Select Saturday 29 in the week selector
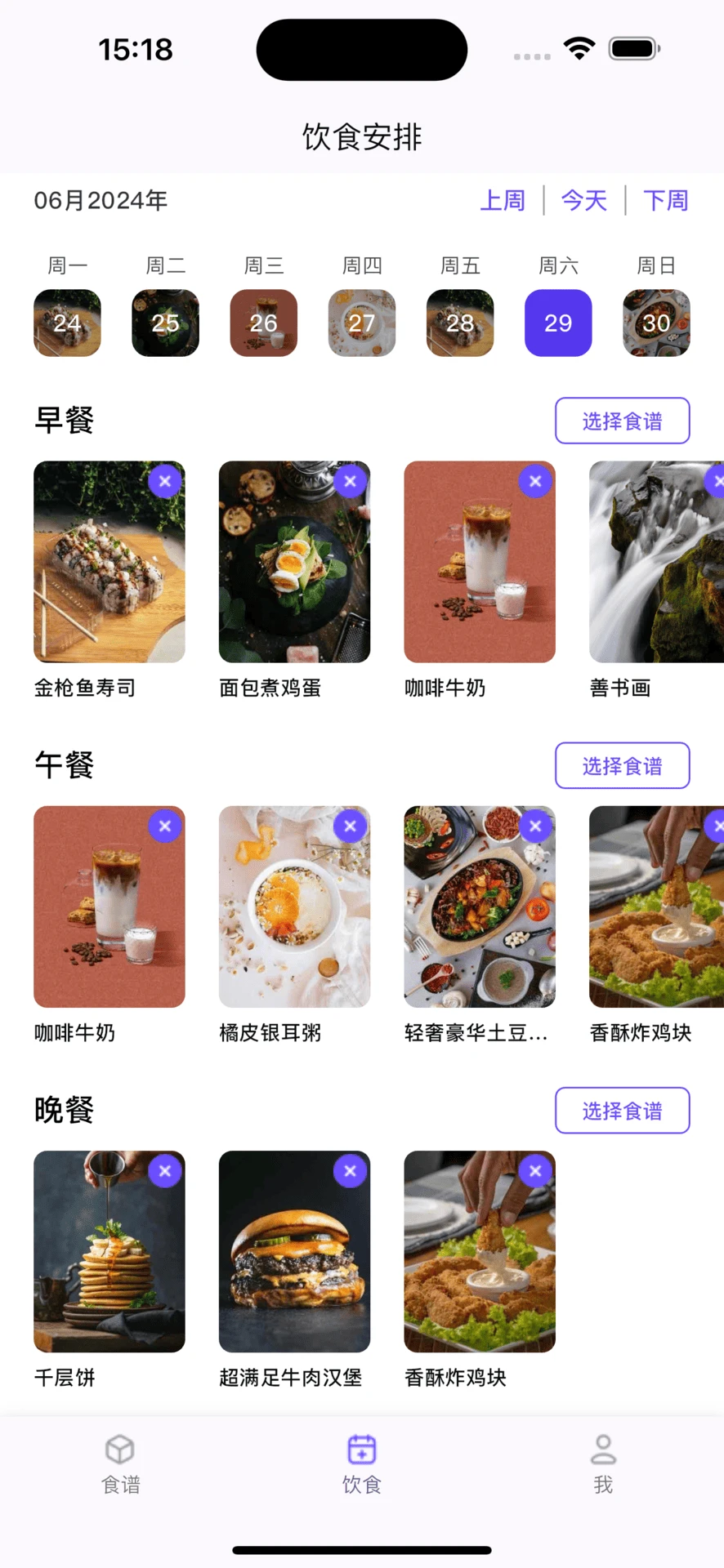Viewport: 724px width, 1568px height. pos(558,323)
